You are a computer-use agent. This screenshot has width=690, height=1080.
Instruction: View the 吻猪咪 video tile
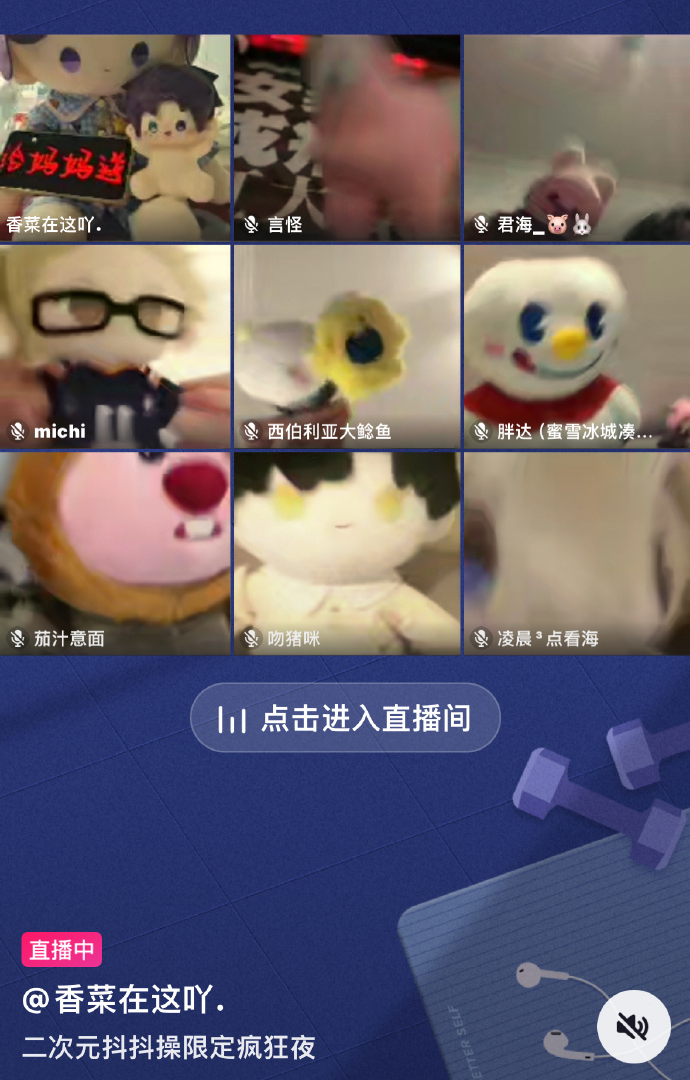tap(347, 553)
